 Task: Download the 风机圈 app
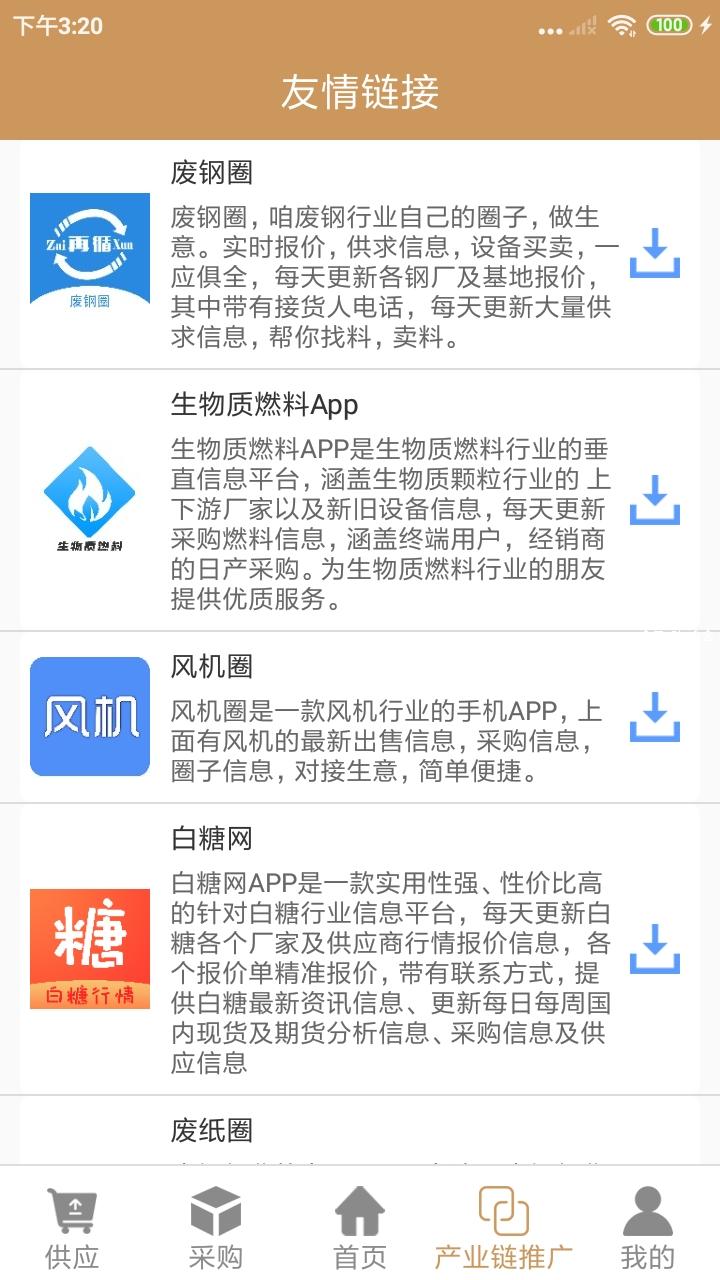pyautogui.click(x=654, y=717)
